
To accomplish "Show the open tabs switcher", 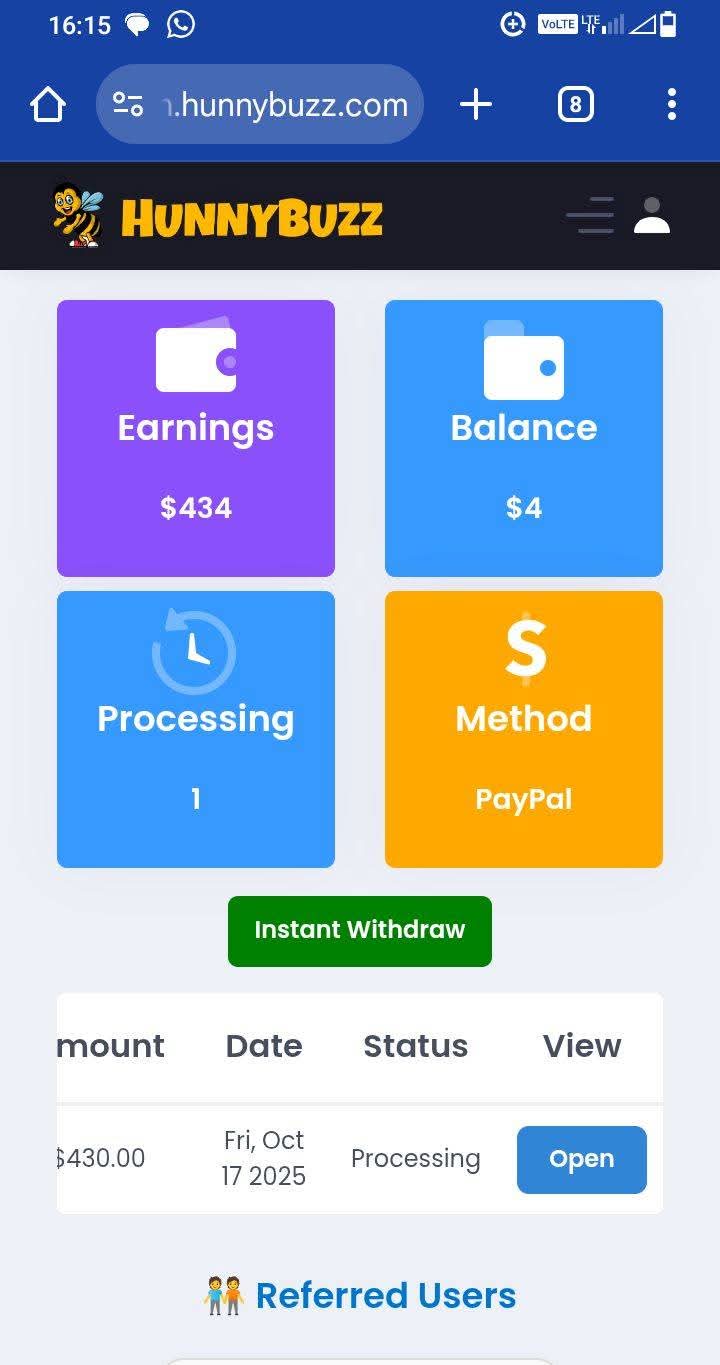I will (x=575, y=104).
